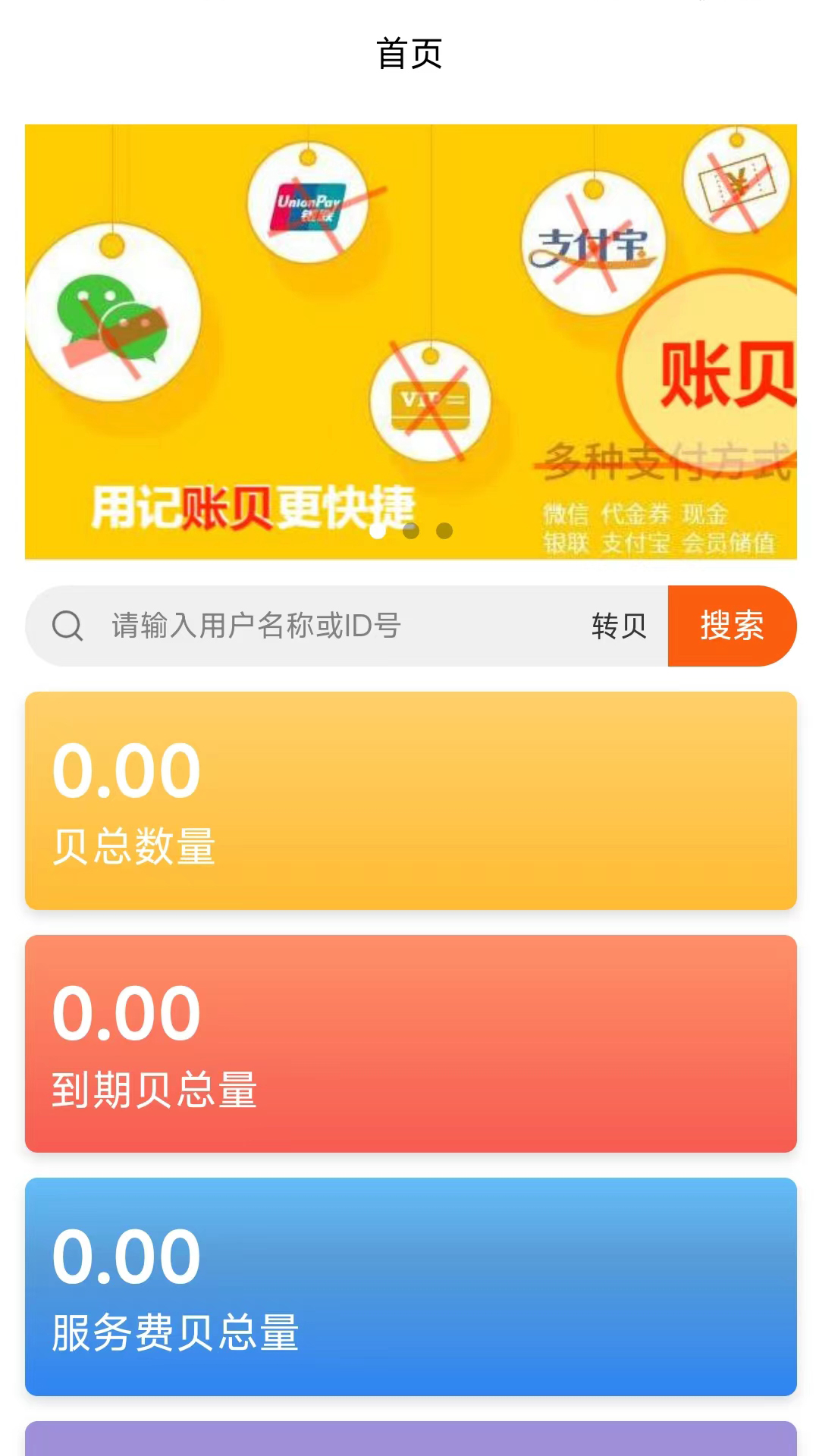
Task: Open the 到期贝总量 card
Action: [x=410, y=1044]
